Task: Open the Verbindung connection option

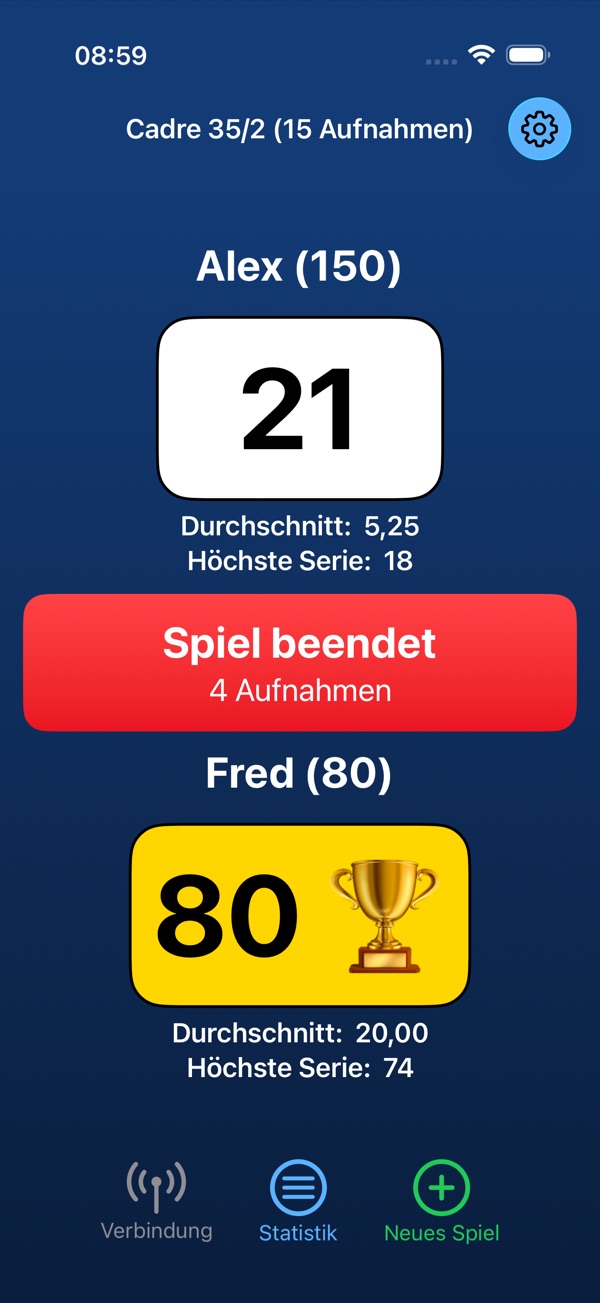Action: (157, 1202)
